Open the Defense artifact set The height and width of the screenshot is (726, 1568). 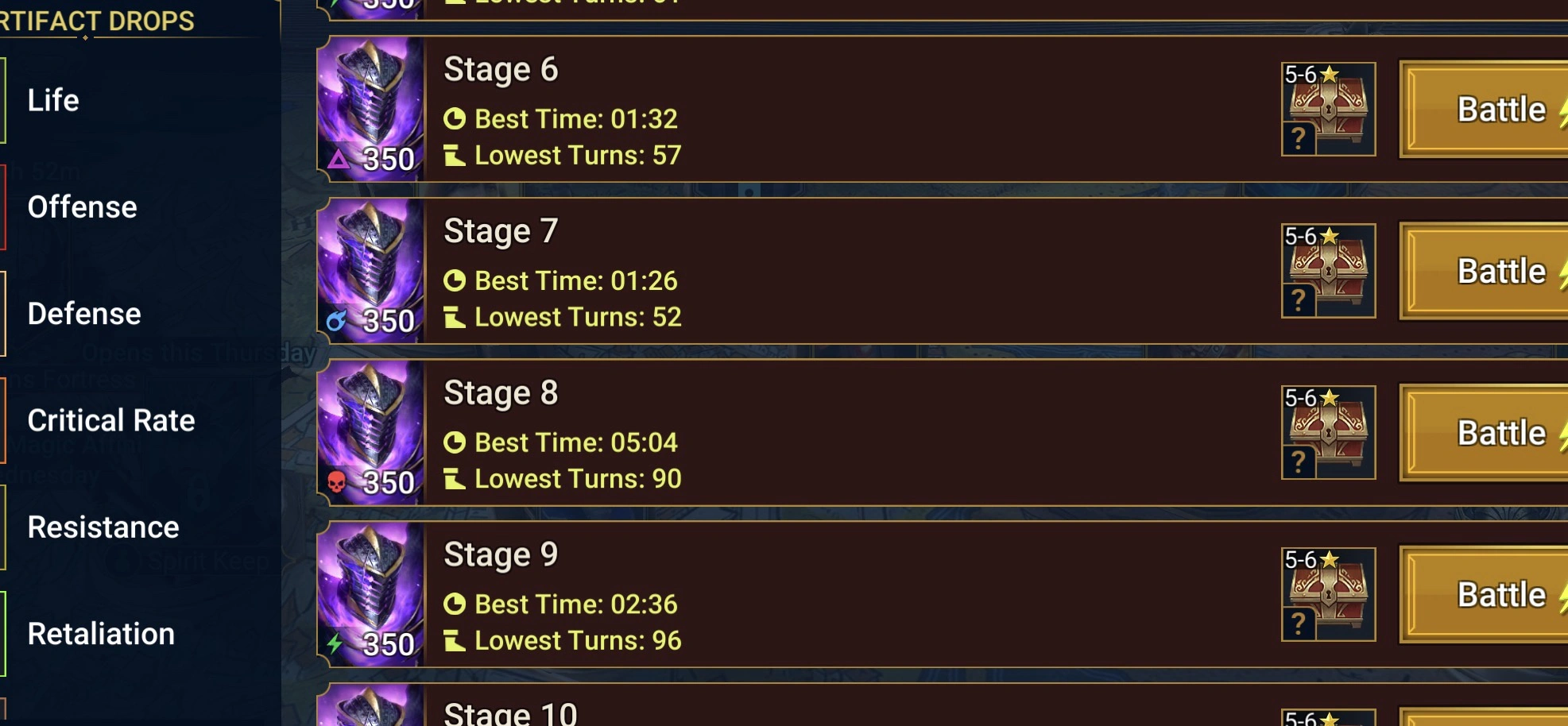point(84,315)
